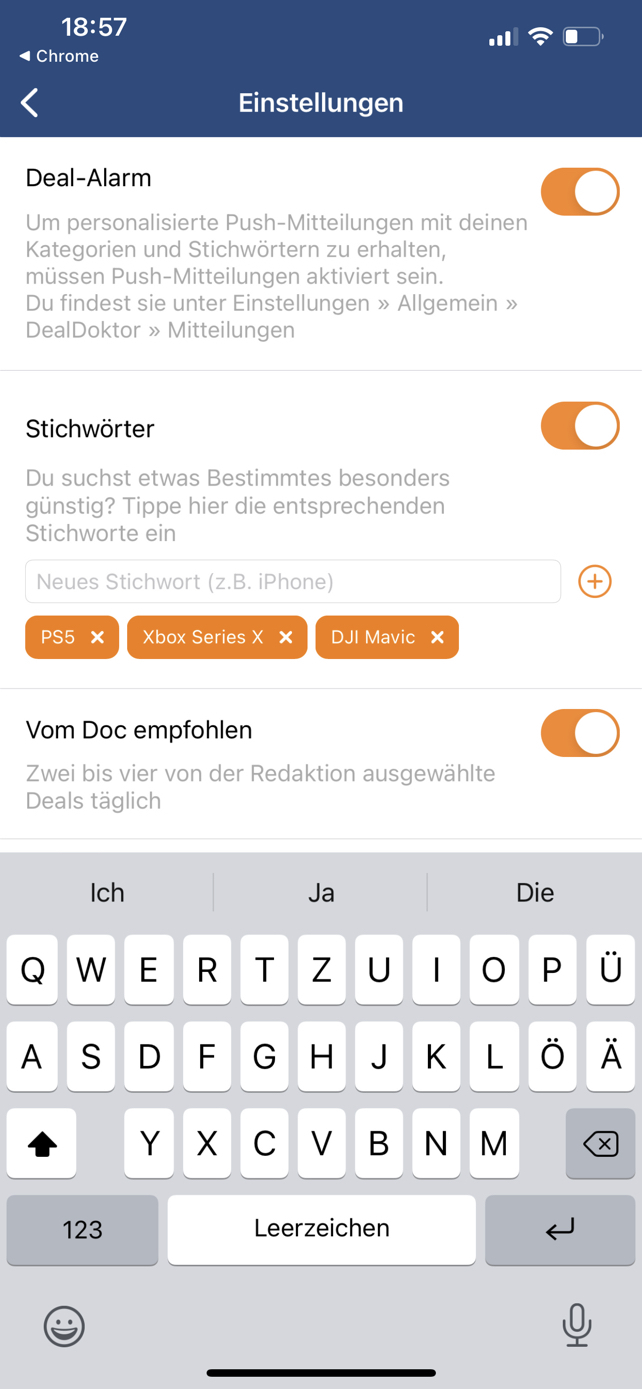Open the emoji keyboard

[x=64, y=1326]
